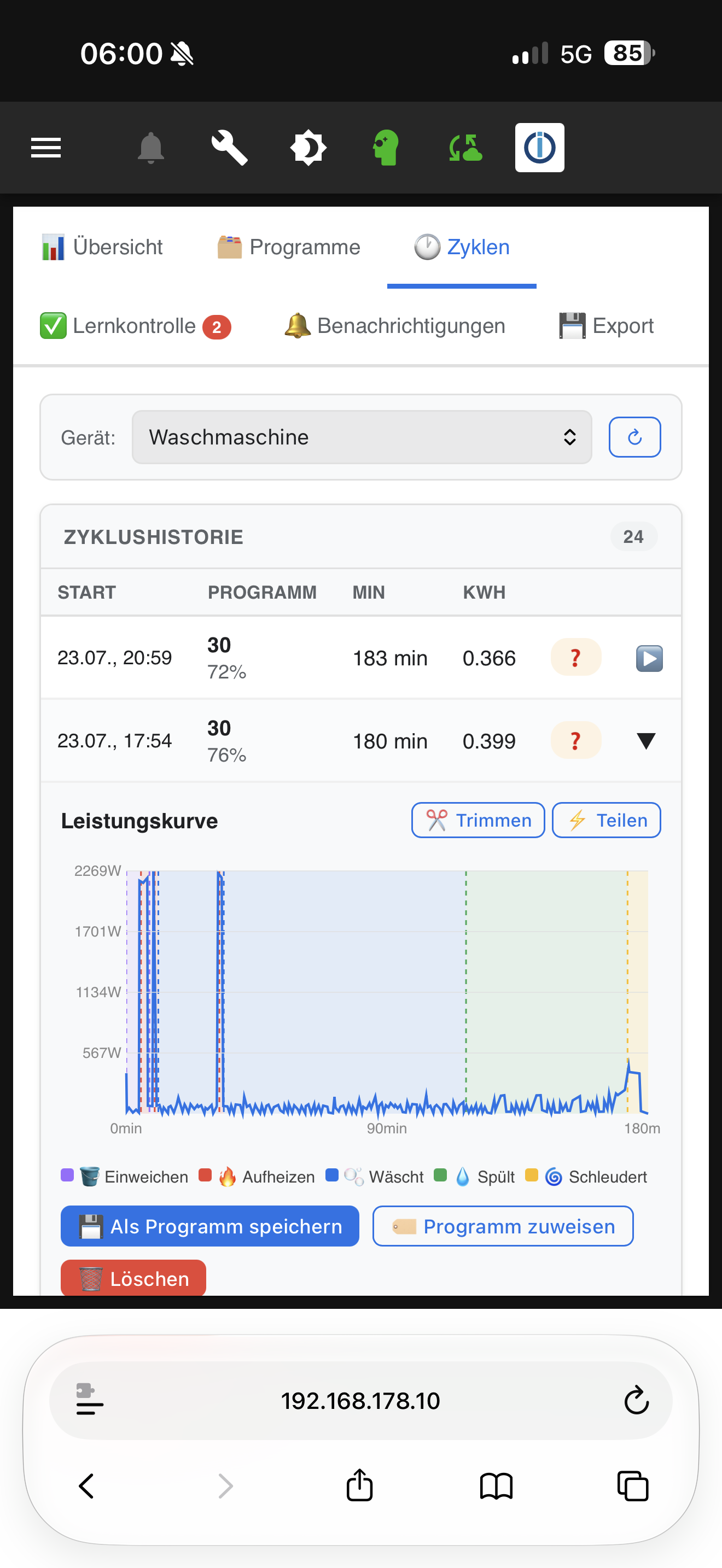Open the notifications bell in toolbar
Image resolution: width=722 pixels, height=1568 pixels.
click(x=150, y=148)
